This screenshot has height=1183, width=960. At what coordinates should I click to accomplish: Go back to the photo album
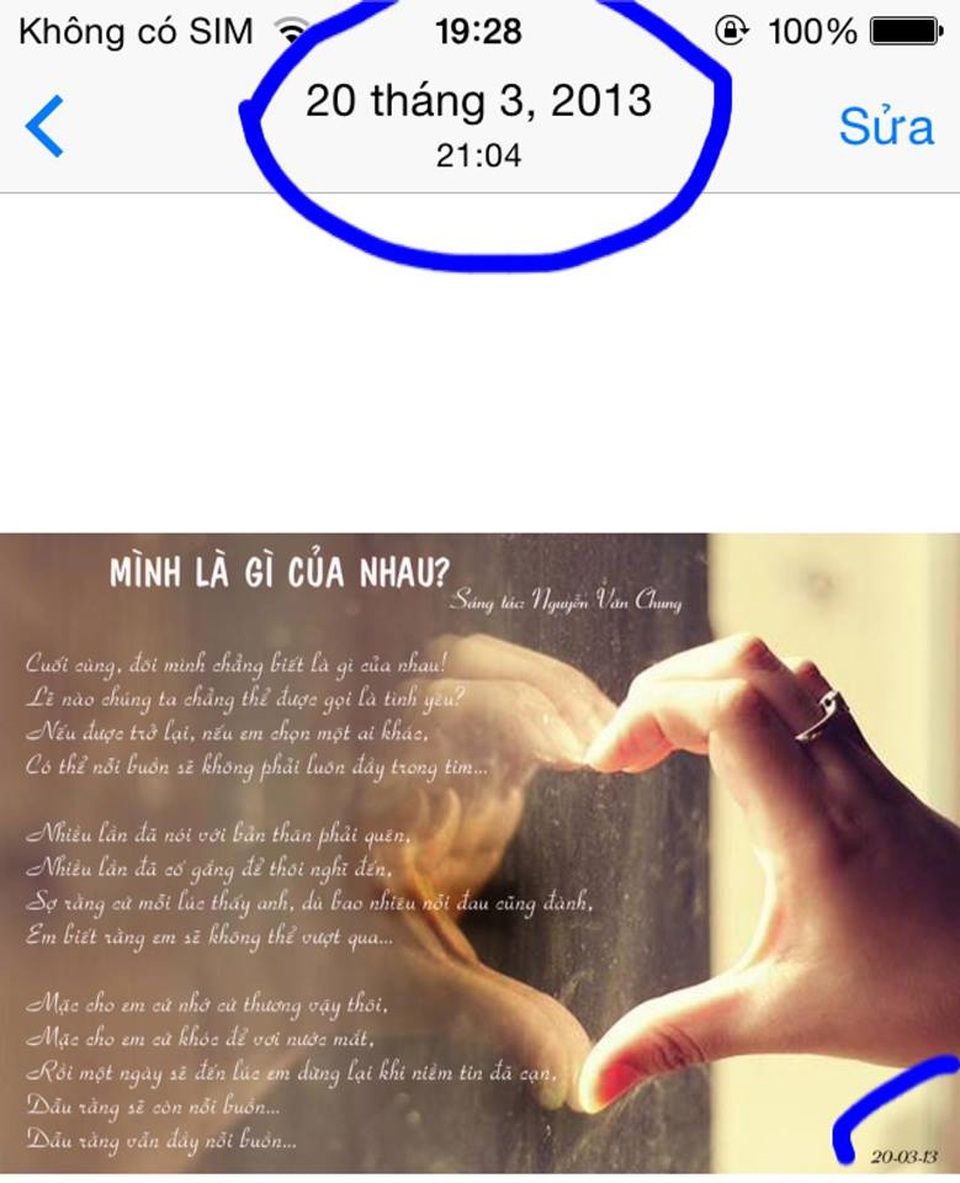click(x=46, y=126)
